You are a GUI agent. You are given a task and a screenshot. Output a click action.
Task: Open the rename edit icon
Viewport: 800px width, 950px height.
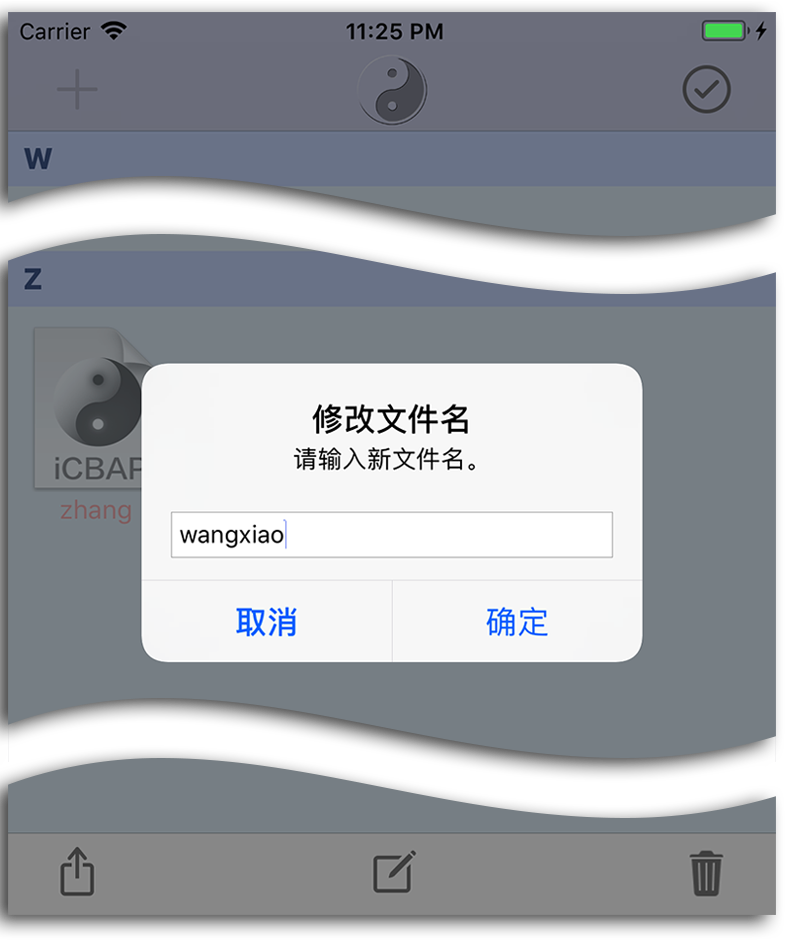(x=394, y=872)
